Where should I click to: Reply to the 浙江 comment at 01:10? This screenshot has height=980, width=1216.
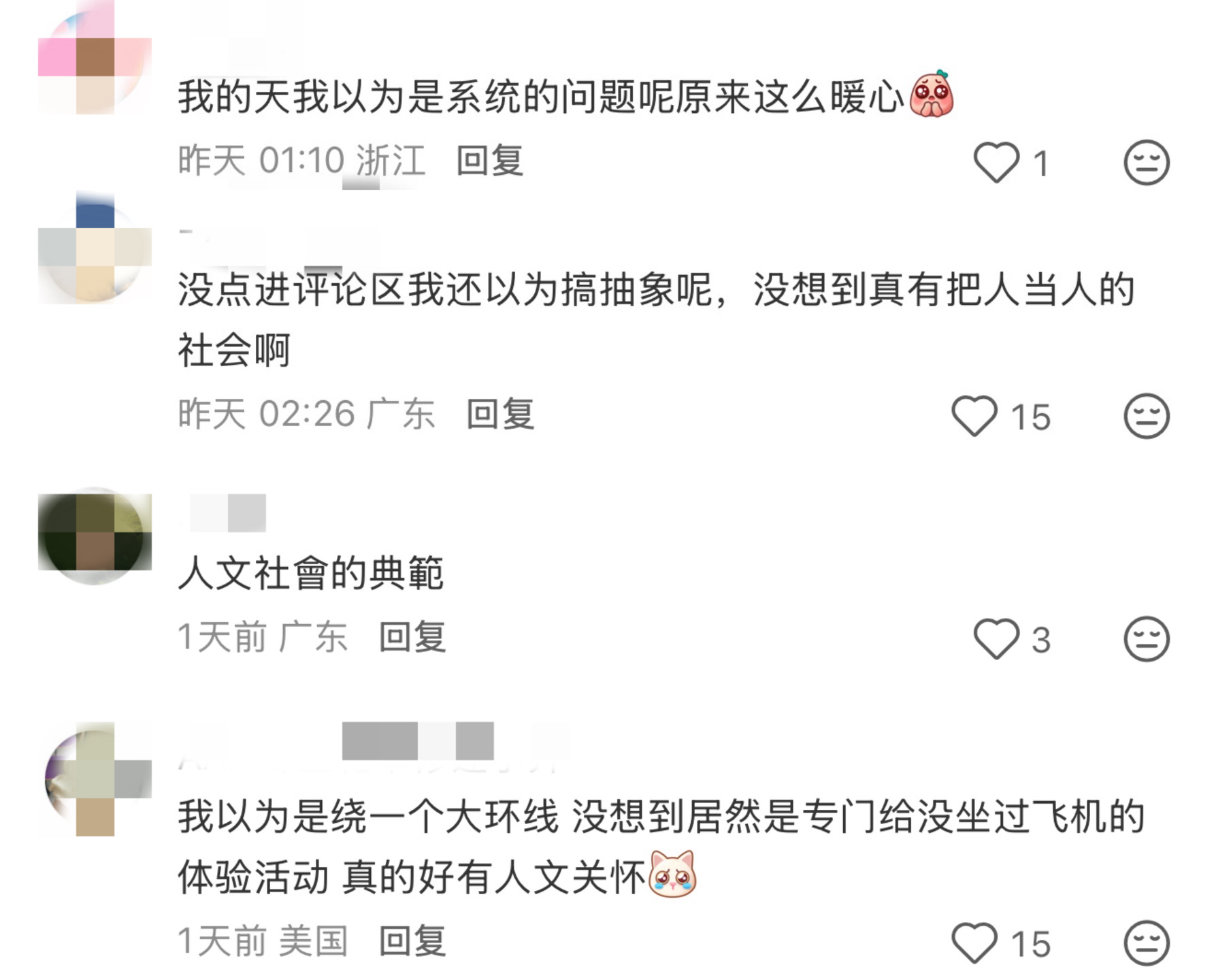coord(489,161)
